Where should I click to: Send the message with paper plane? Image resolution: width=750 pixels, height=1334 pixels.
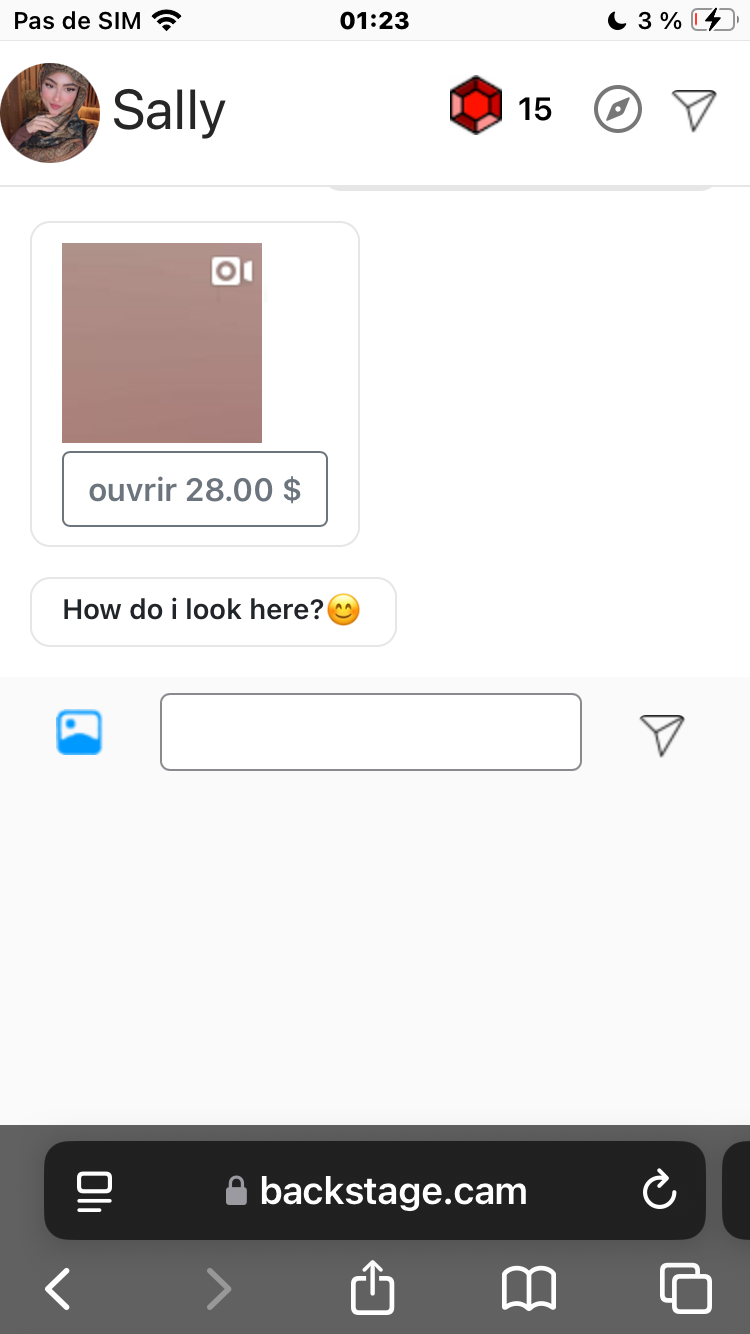662,734
